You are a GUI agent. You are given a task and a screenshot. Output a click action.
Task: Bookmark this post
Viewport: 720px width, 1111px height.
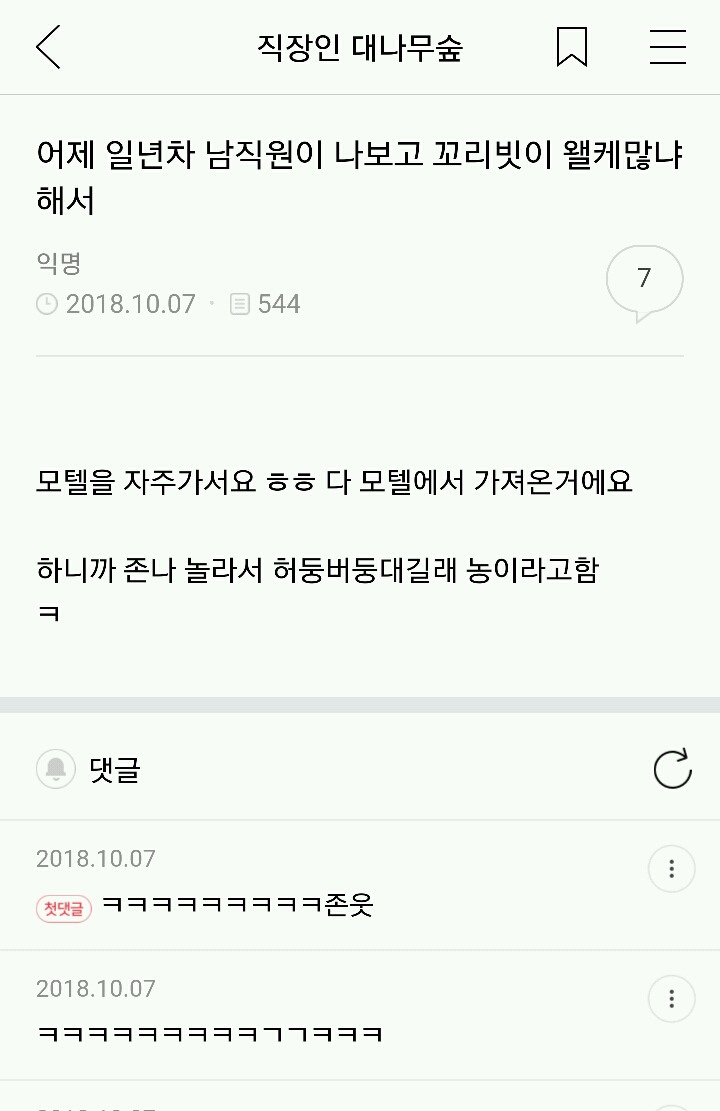(572, 47)
